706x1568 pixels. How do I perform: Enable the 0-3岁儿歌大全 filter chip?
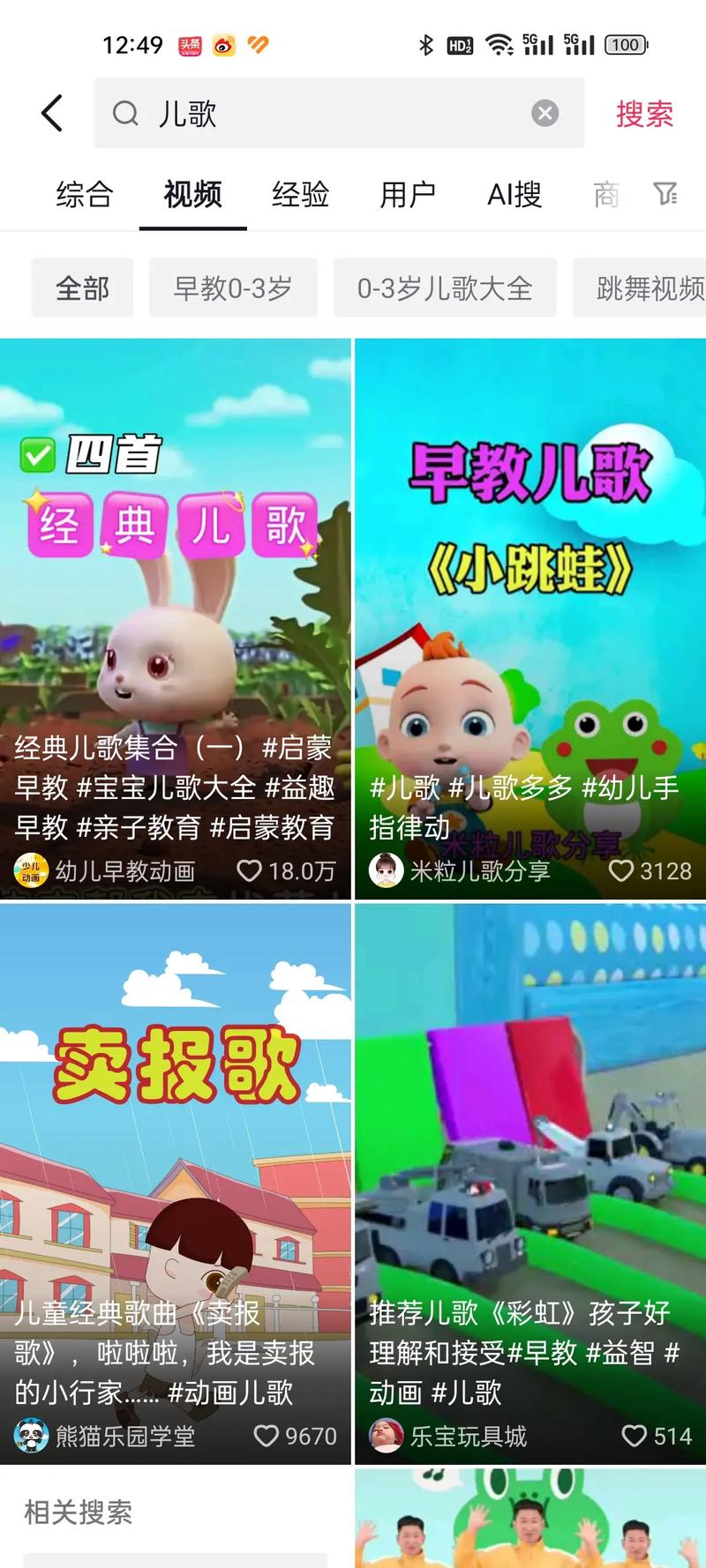click(x=446, y=287)
